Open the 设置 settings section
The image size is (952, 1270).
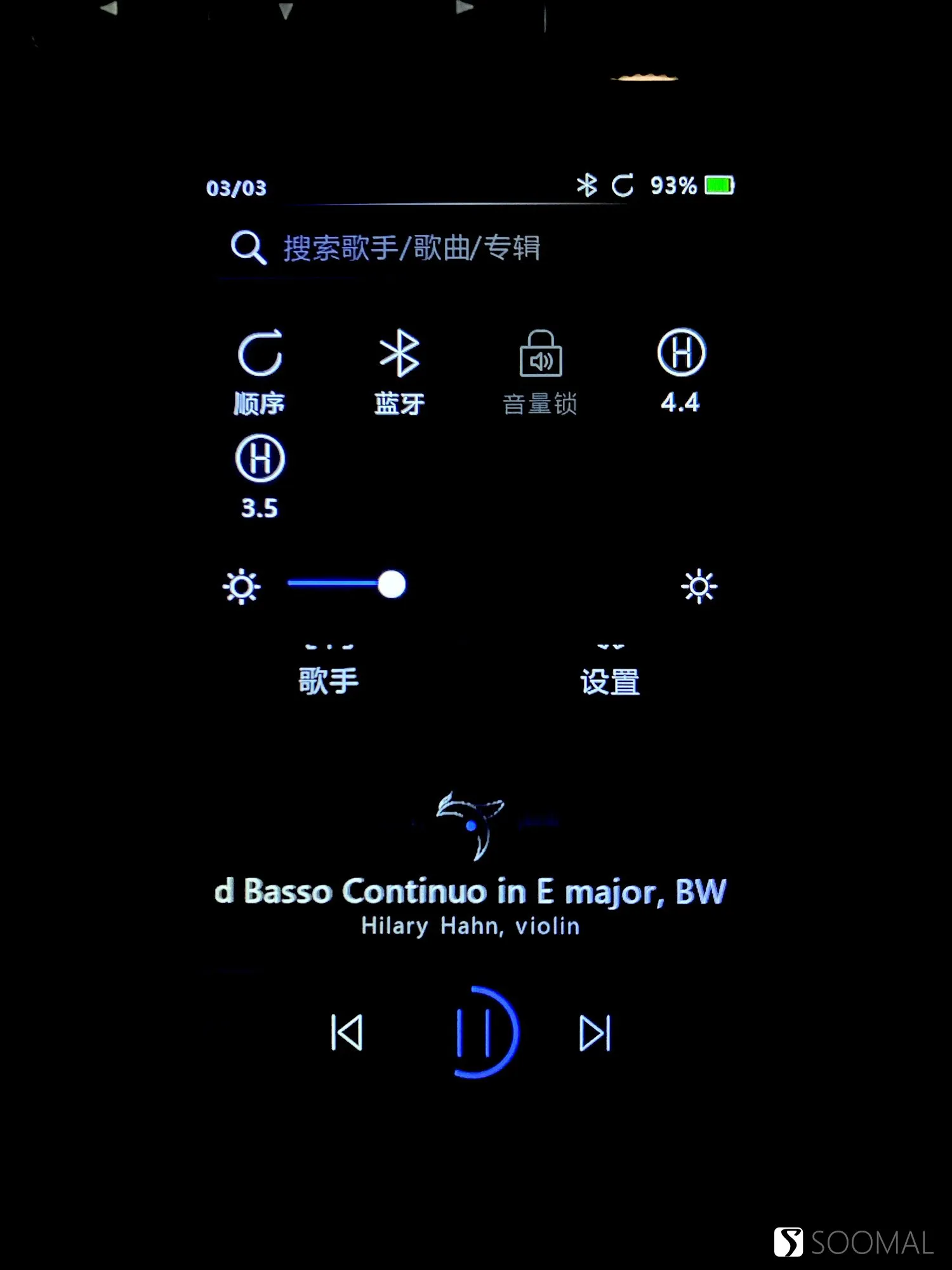tap(610, 679)
